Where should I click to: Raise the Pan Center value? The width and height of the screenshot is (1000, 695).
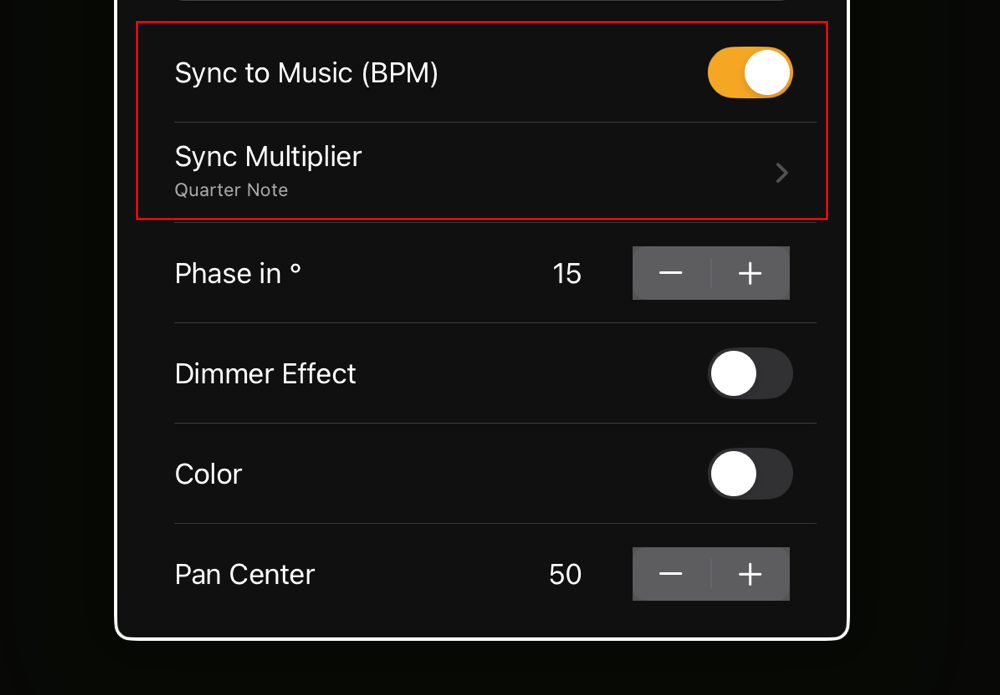750,574
